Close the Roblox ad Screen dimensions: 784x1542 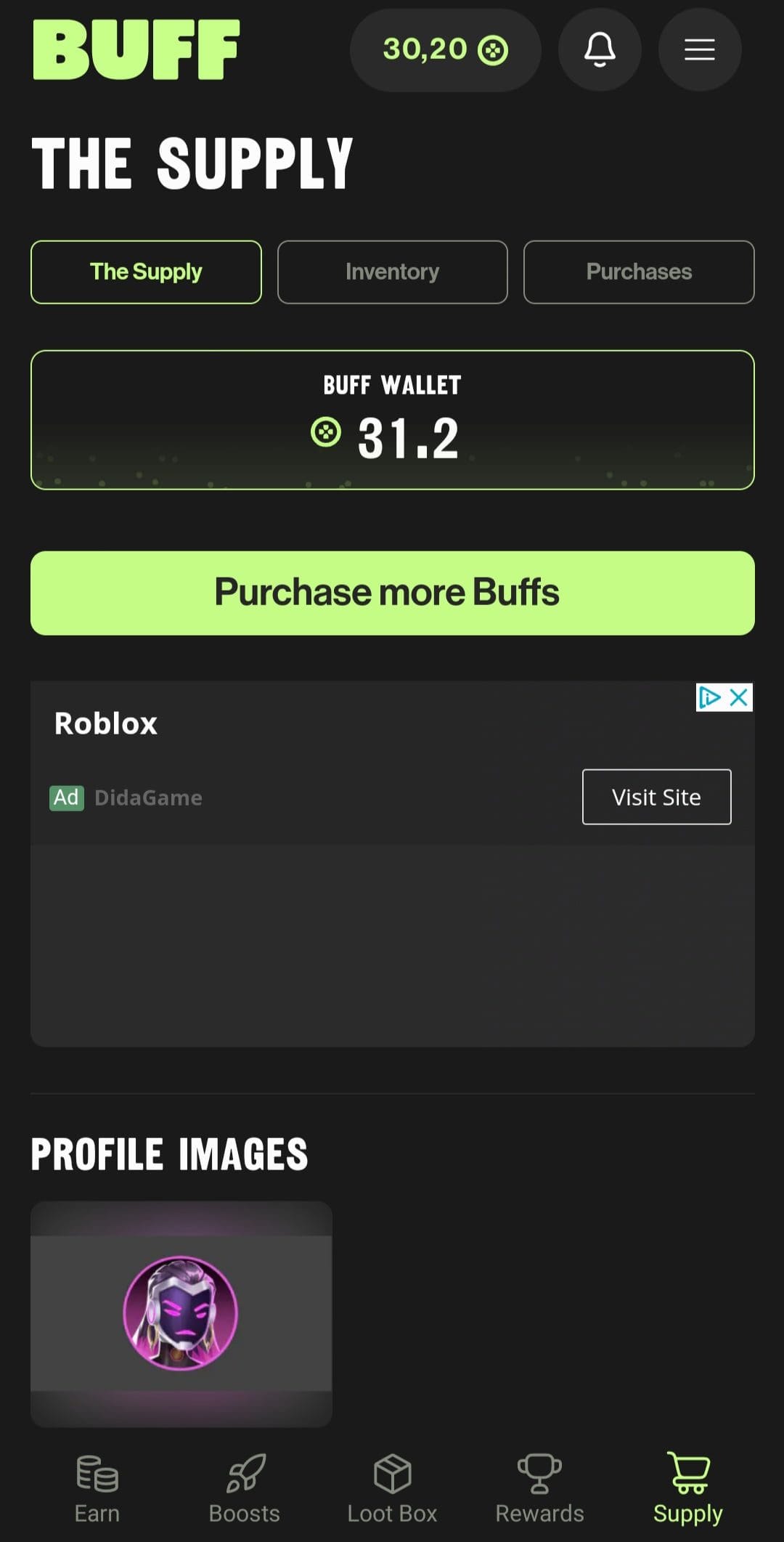click(x=739, y=697)
